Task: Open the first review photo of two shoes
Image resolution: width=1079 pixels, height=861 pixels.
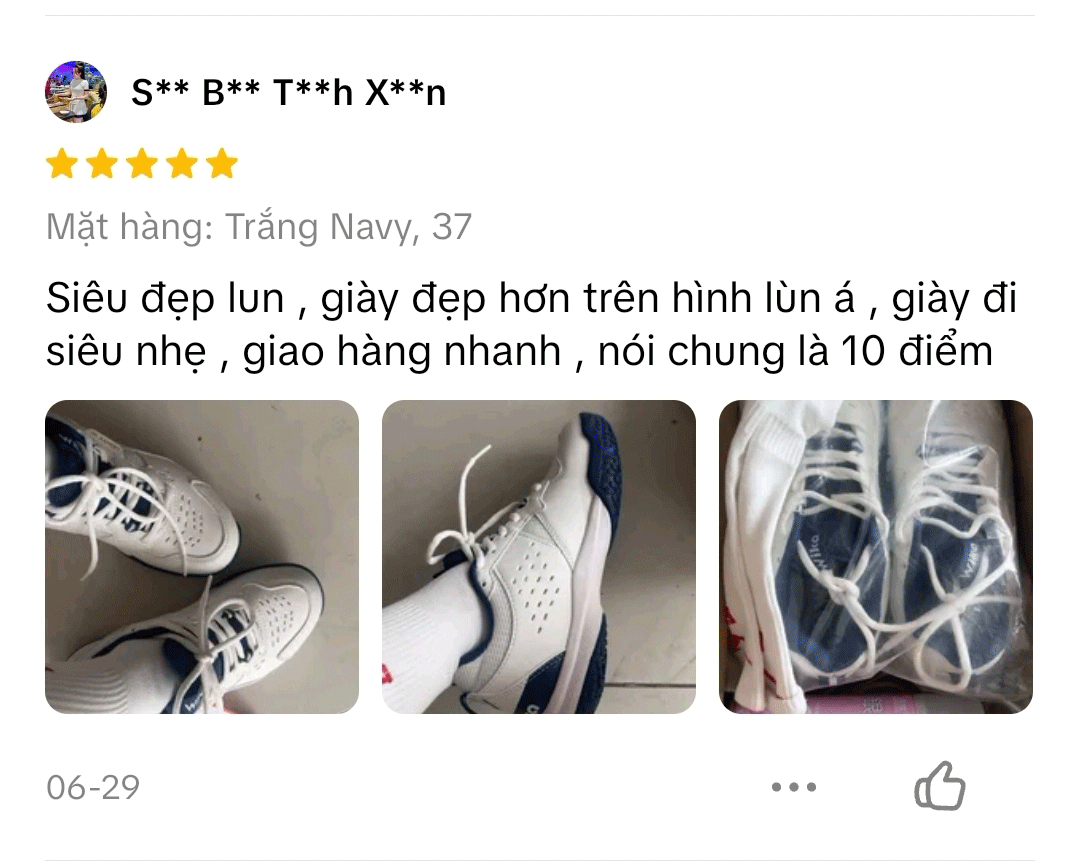Action: pos(202,557)
